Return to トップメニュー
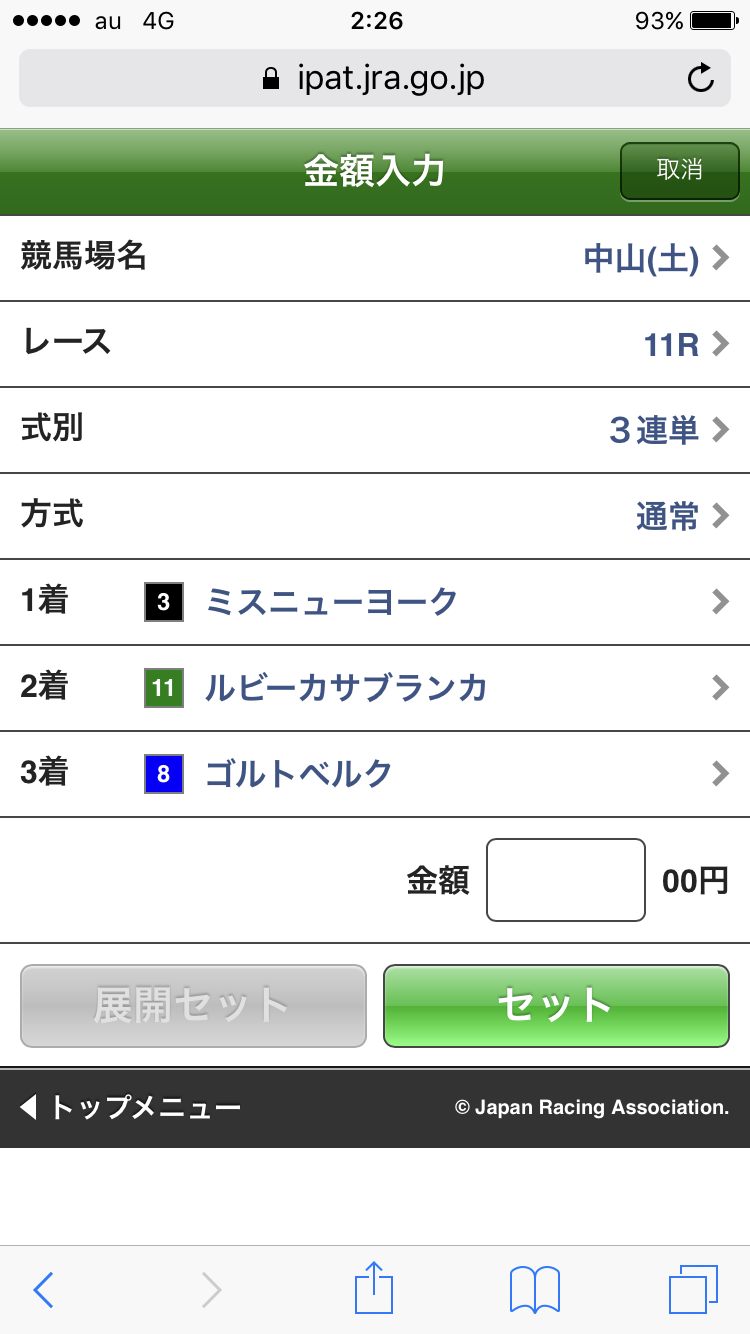The width and height of the screenshot is (750, 1334). click(x=130, y=1107)
